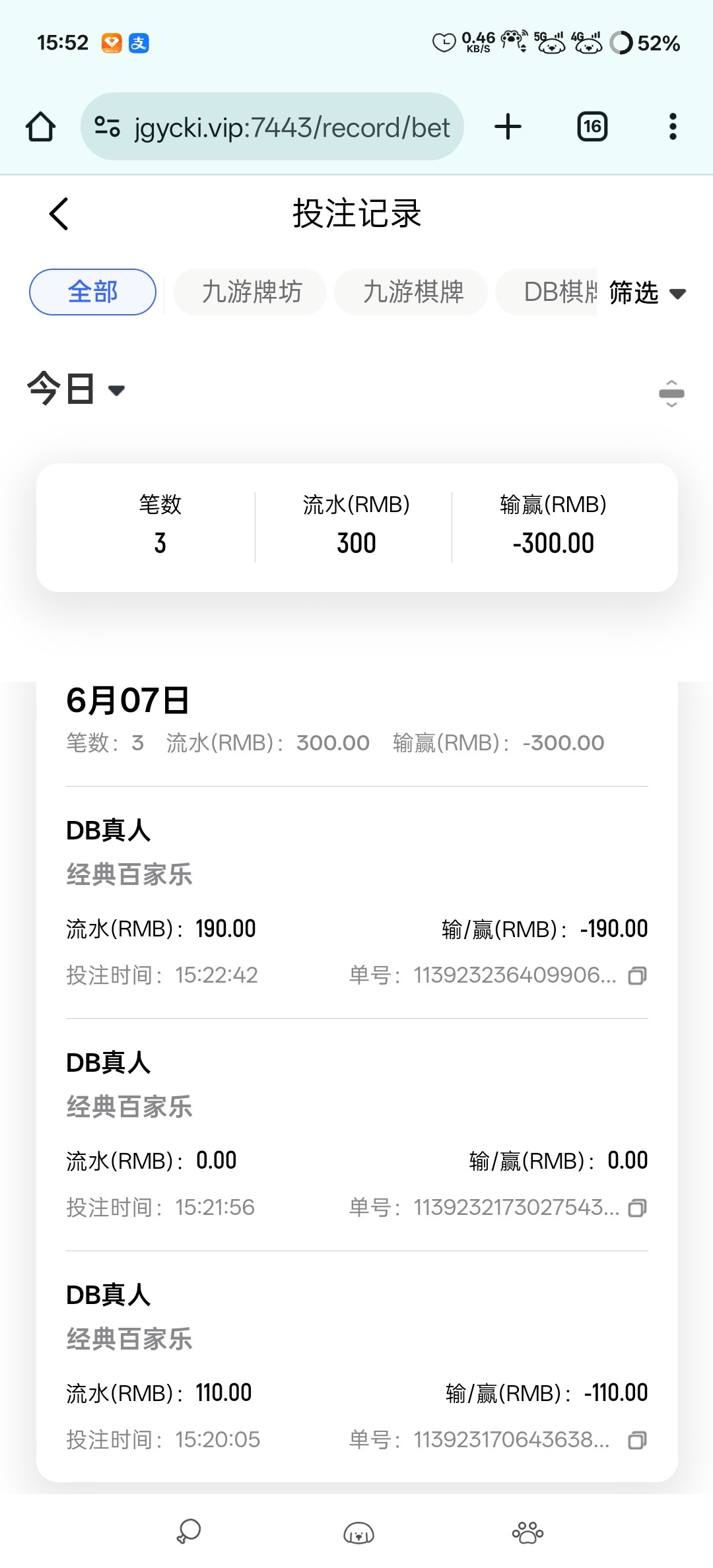Go back from the 投注记录 page
713x1568 pixels.
coord(59,214)
